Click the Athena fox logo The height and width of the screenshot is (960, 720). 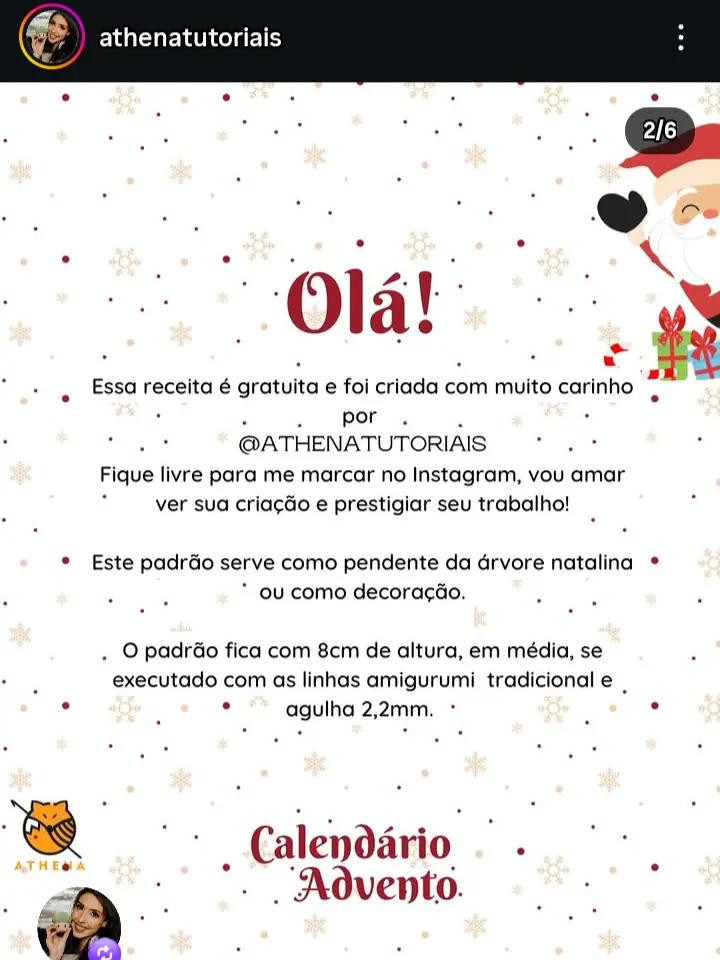(50, 827)
